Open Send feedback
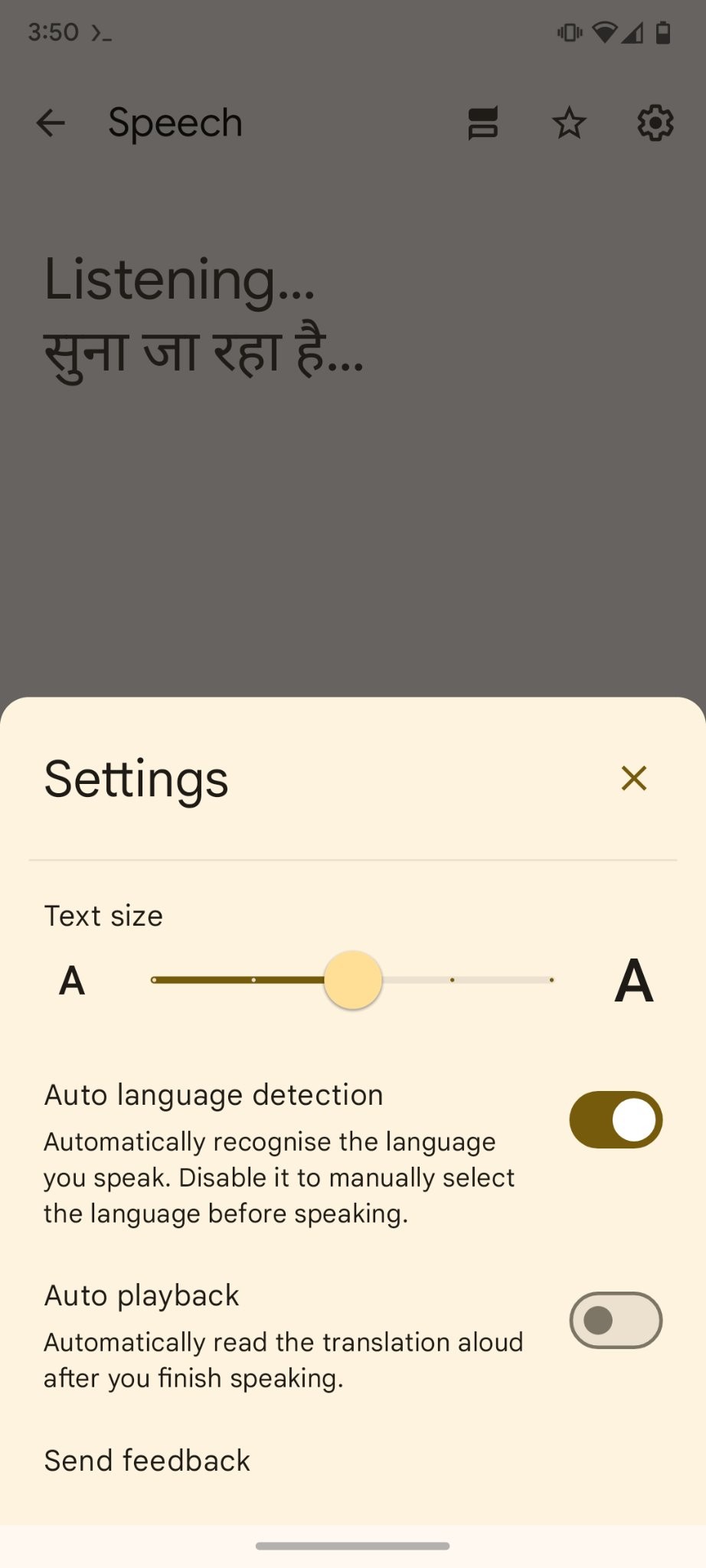The image size is (706, 1568). coord(147,1460)
